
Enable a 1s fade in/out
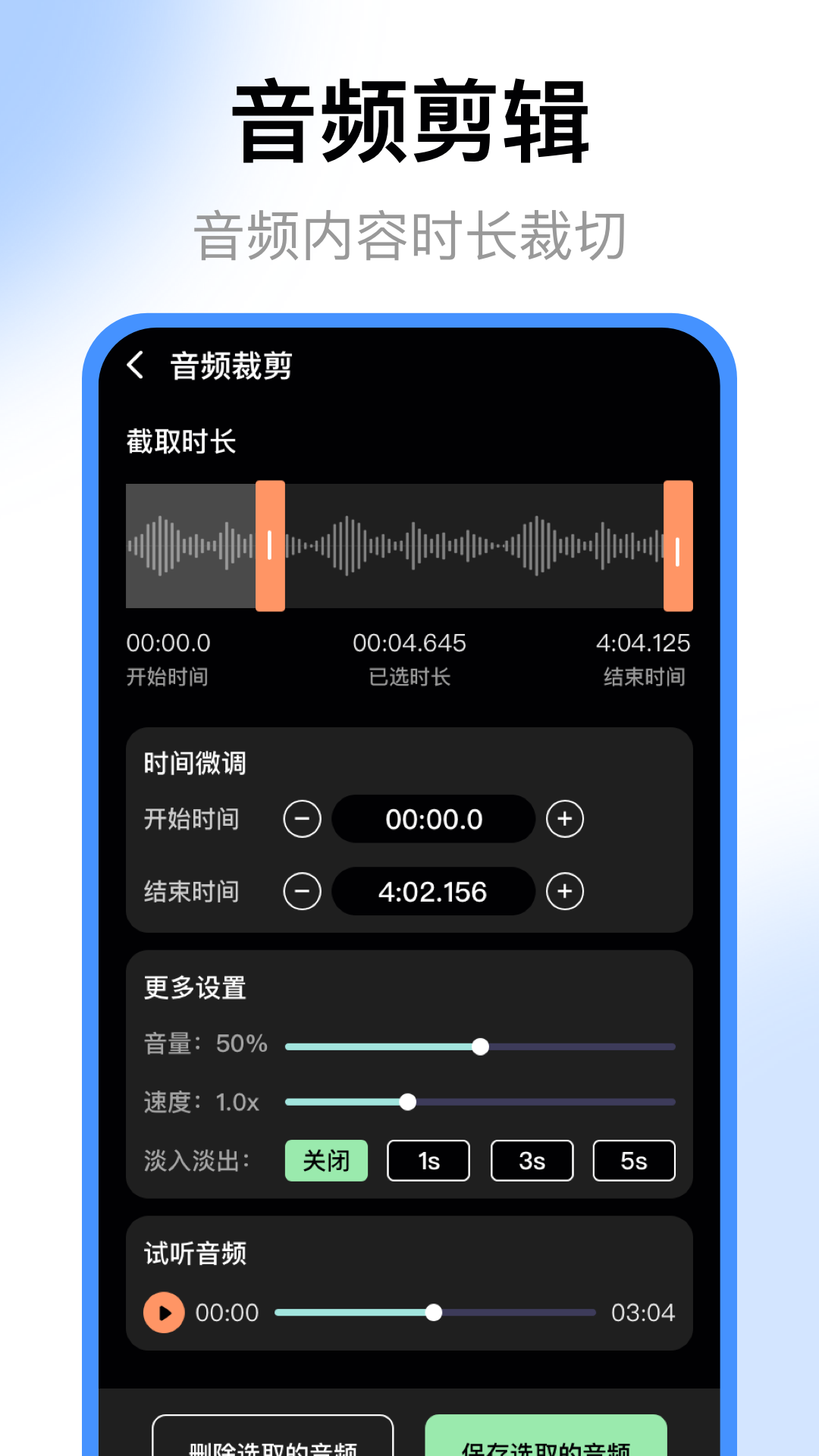[x=428, y=1160]
